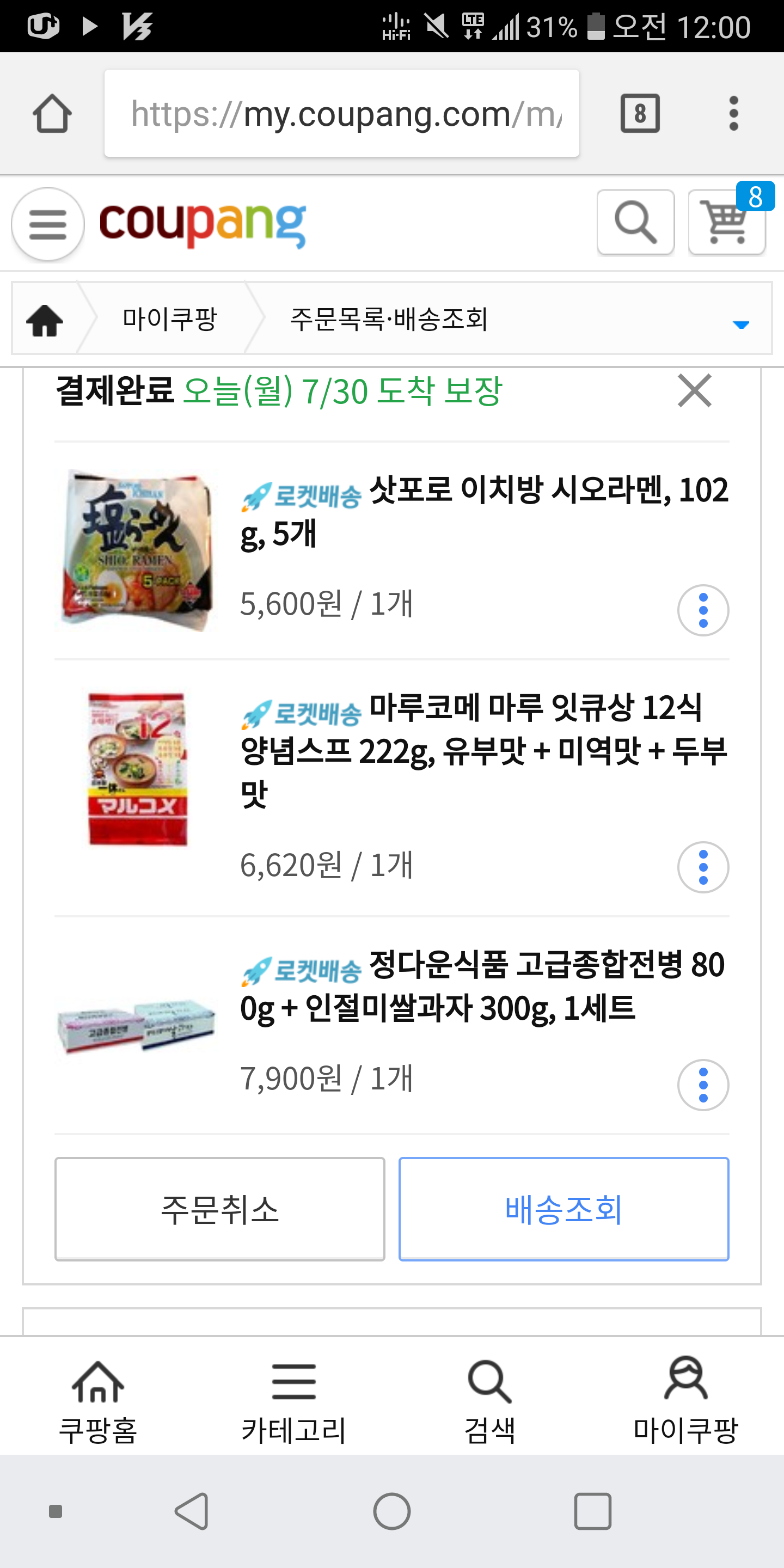Tap 주문취소 to cancel the order

220,1209
